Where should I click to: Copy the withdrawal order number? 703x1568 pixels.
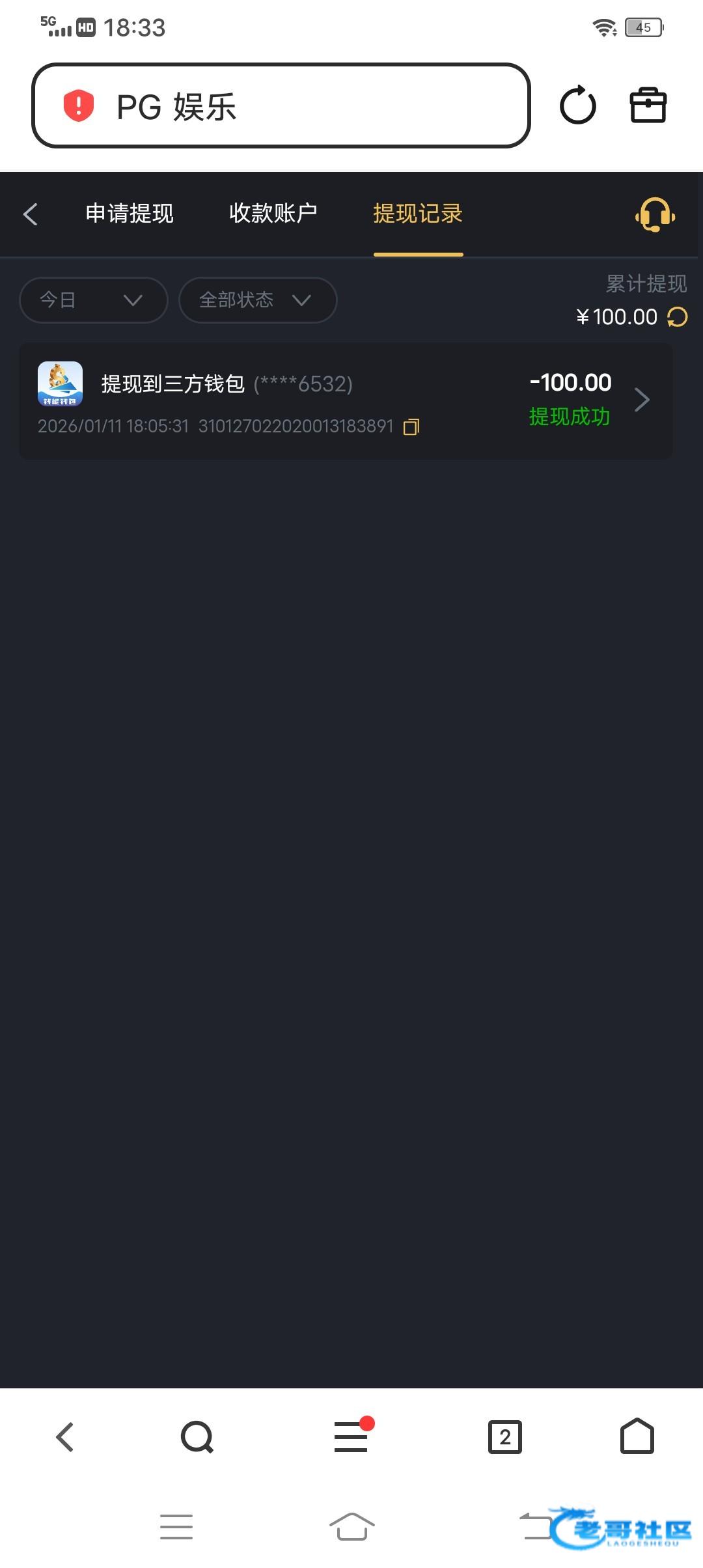tap(411, 427)
